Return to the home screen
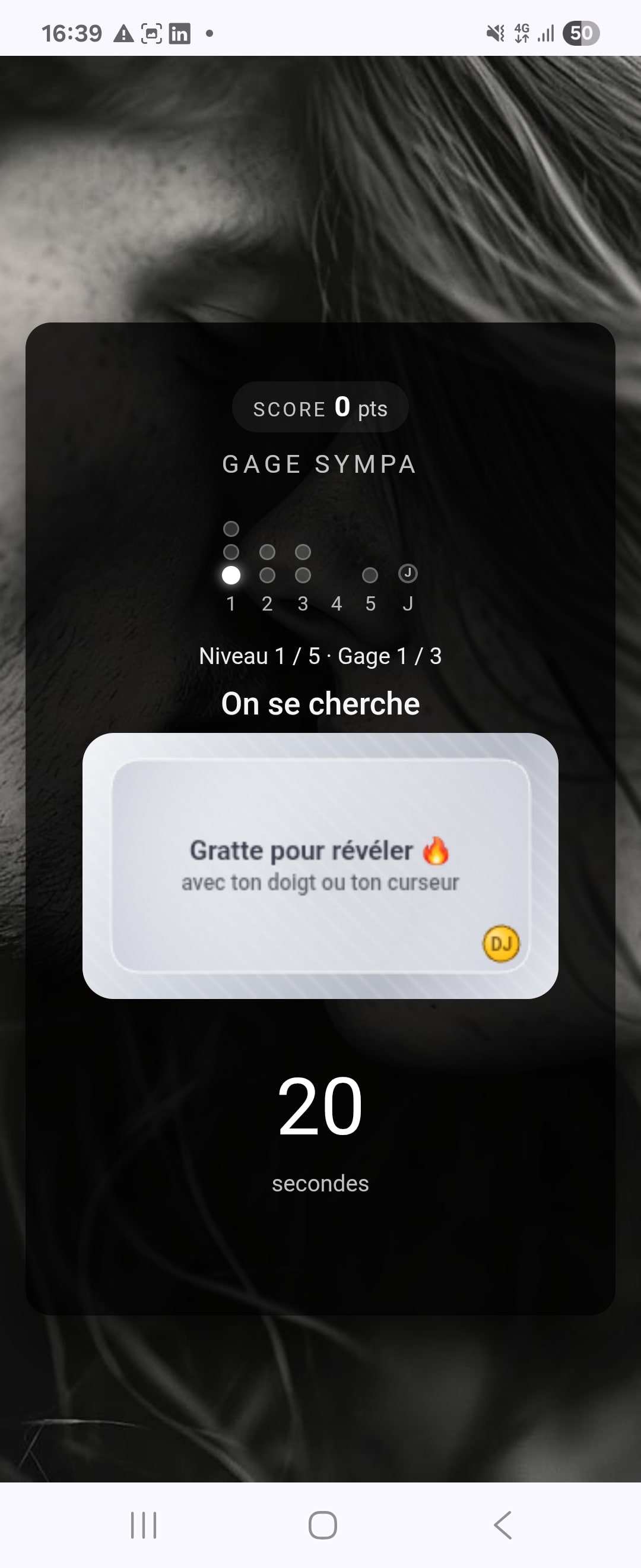The height and width of the screenshot is (1568, 641). [322, 1525]
